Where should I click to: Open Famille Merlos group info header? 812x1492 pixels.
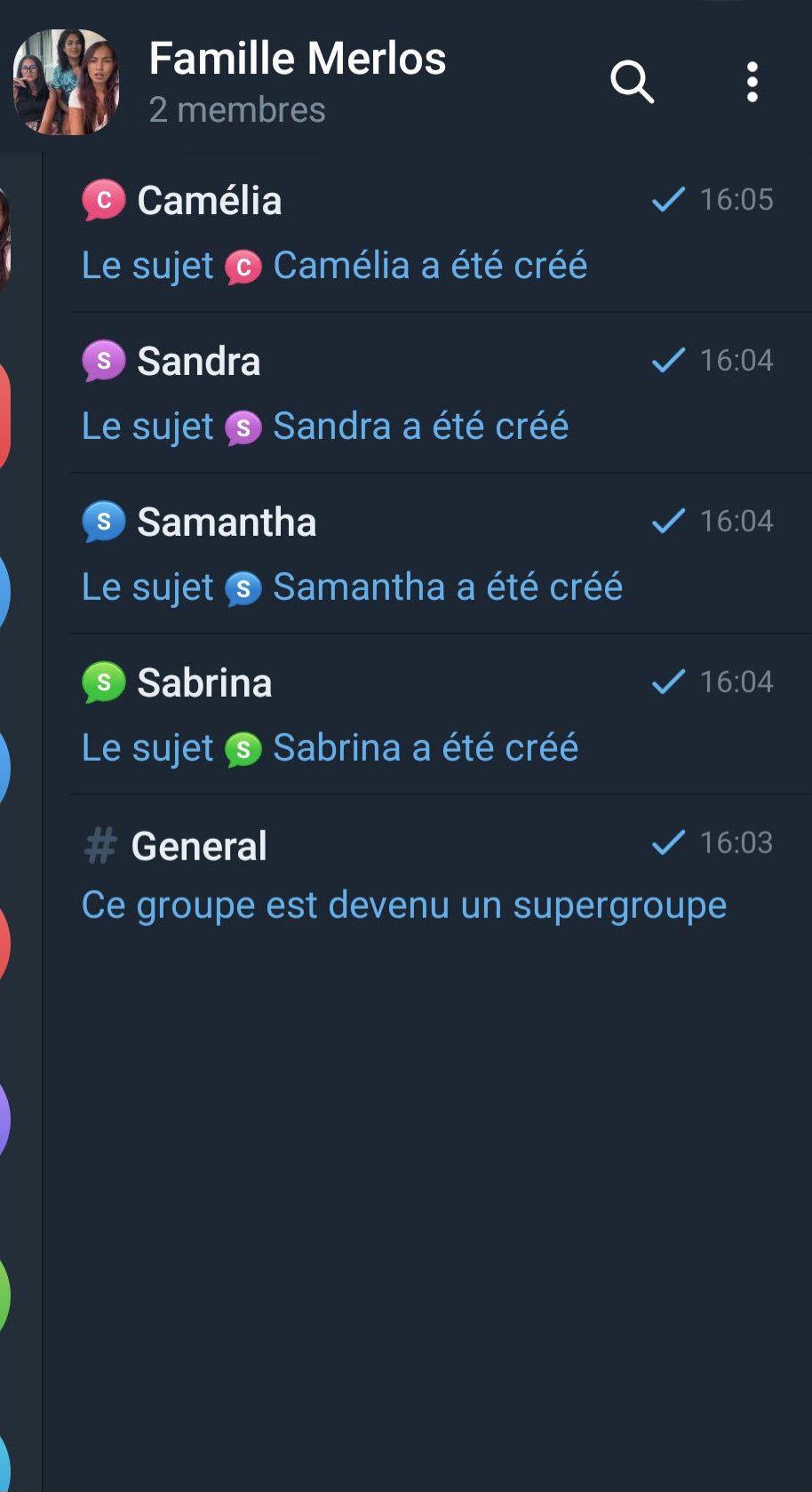(297, 82)
